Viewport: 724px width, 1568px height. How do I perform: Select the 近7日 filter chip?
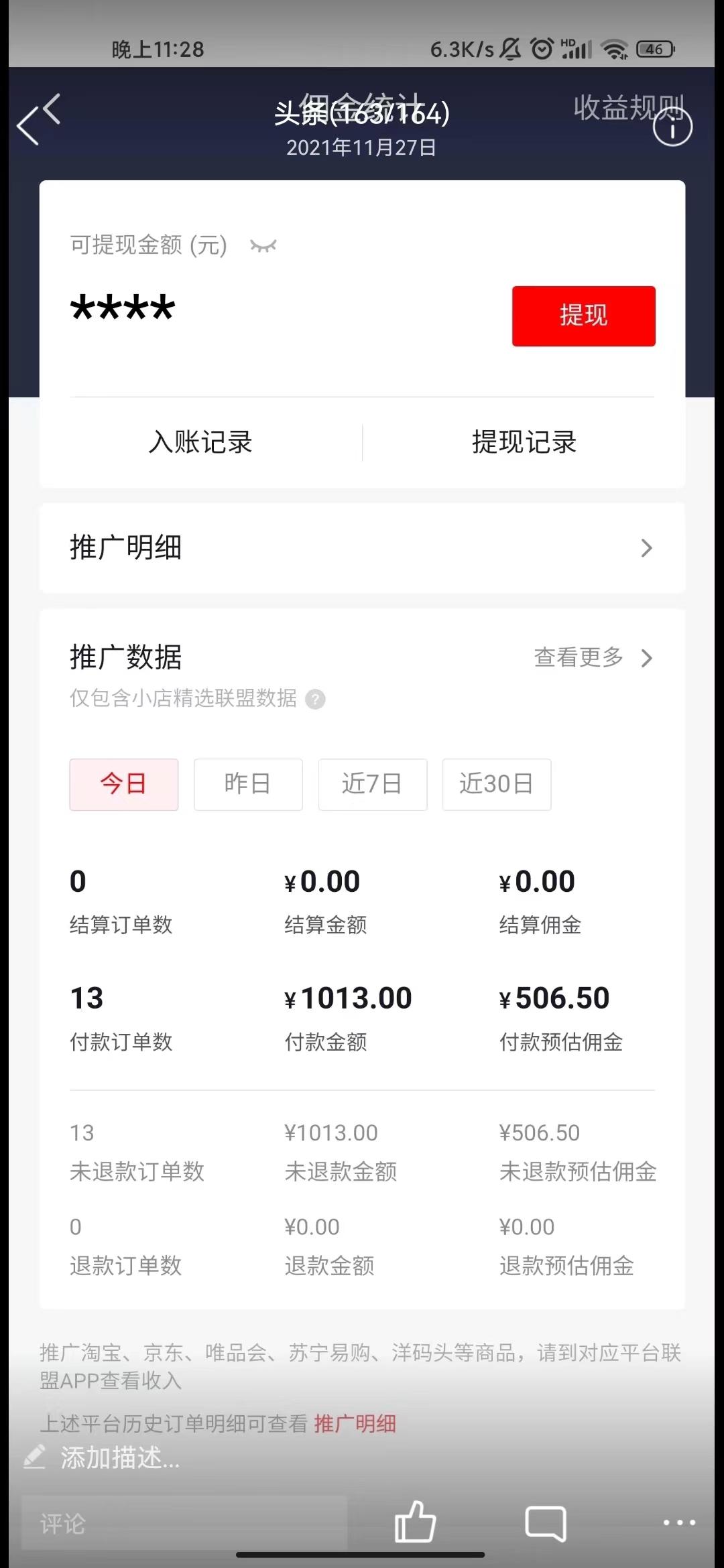(373, 784)
